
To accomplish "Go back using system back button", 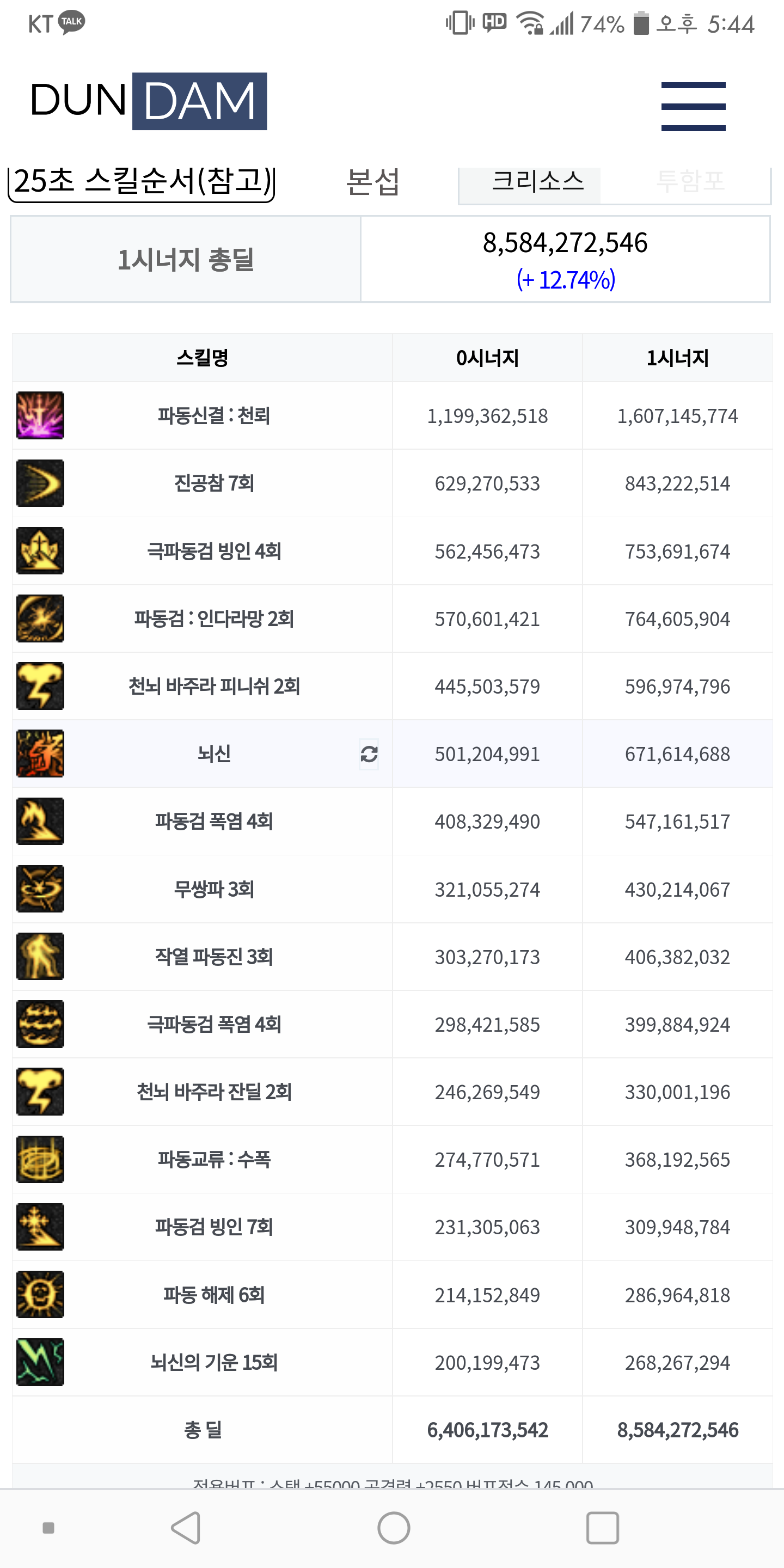I will 186,1528.
